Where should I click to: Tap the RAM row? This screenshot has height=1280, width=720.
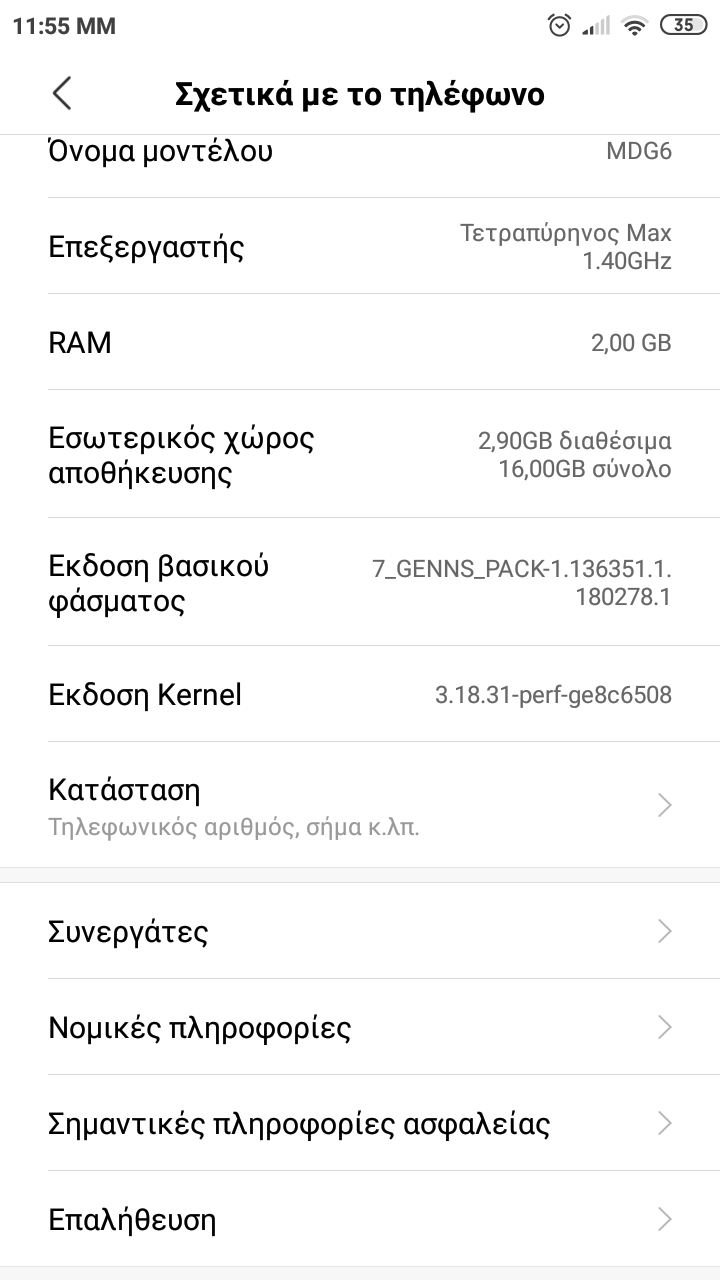tap(360, 342)
